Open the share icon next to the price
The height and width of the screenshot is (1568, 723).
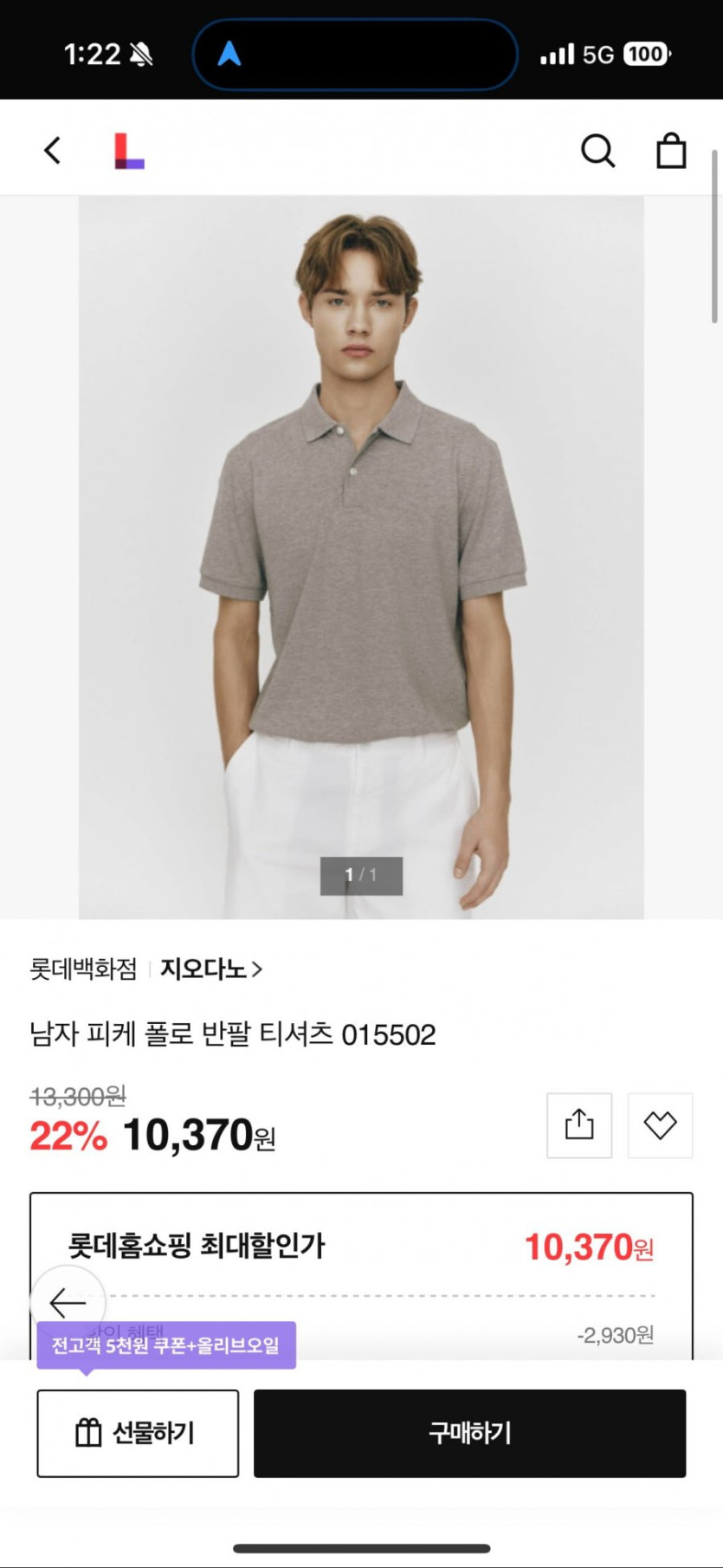[578, 1124]
